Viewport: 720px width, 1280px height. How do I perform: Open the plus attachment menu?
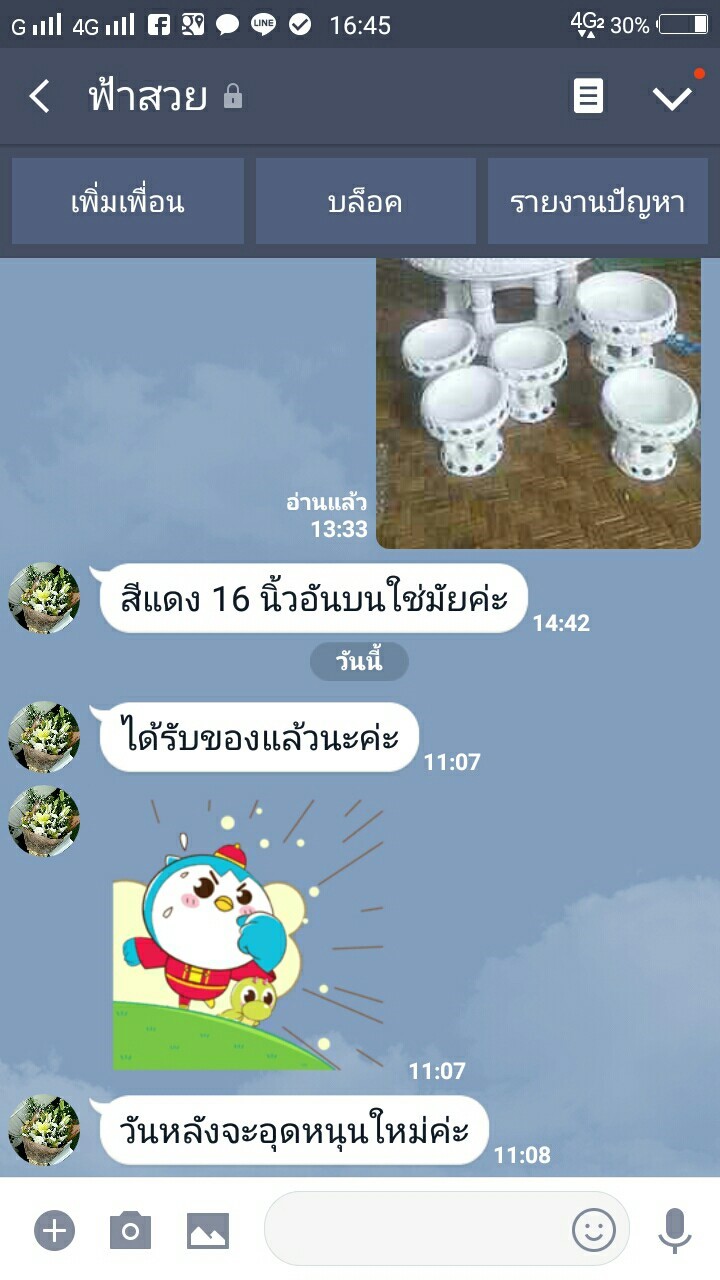coord(55,1230)
